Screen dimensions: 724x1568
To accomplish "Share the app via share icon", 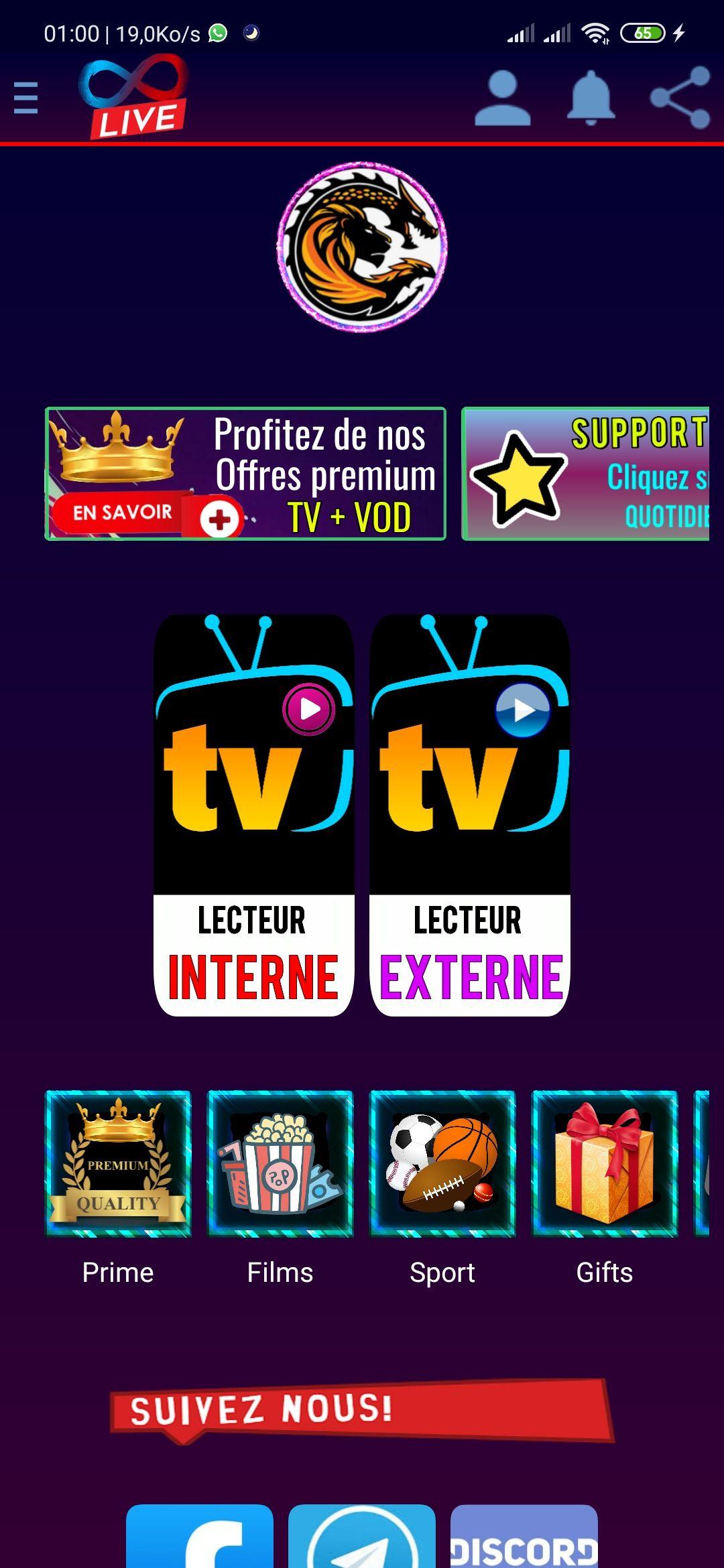I will click(680, 98).
